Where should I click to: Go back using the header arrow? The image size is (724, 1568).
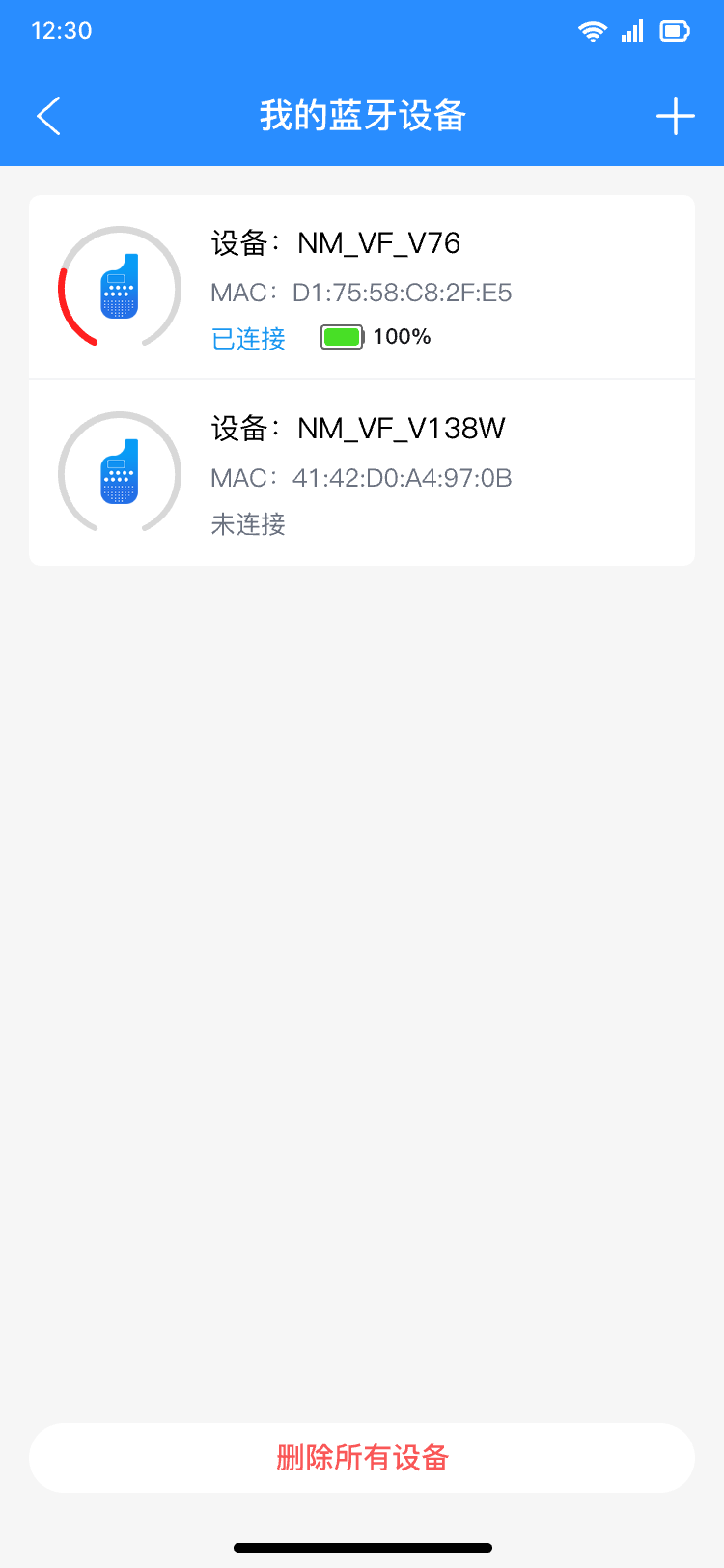click(48, 116)
